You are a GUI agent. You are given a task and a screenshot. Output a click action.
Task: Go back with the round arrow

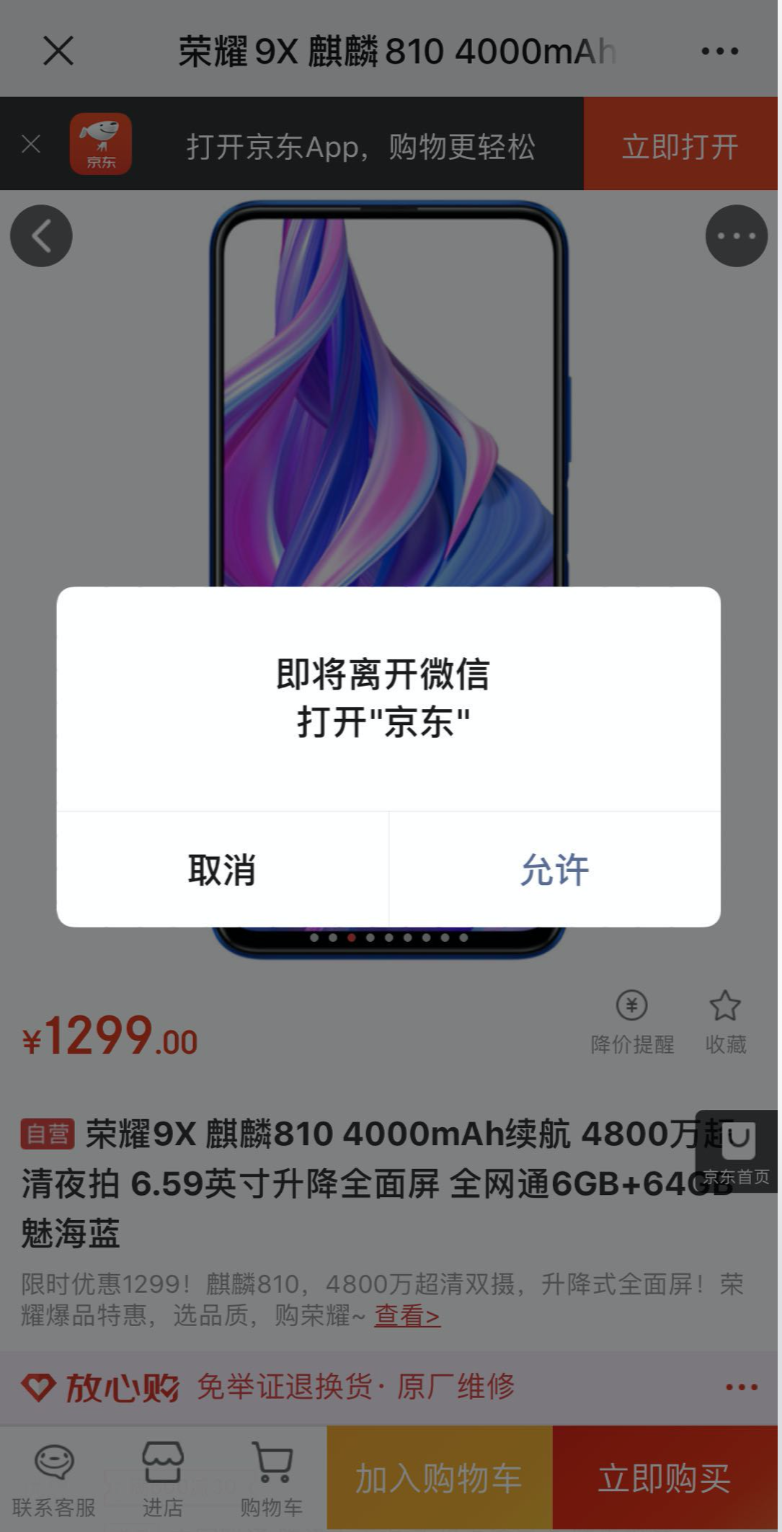click(41, 236)
